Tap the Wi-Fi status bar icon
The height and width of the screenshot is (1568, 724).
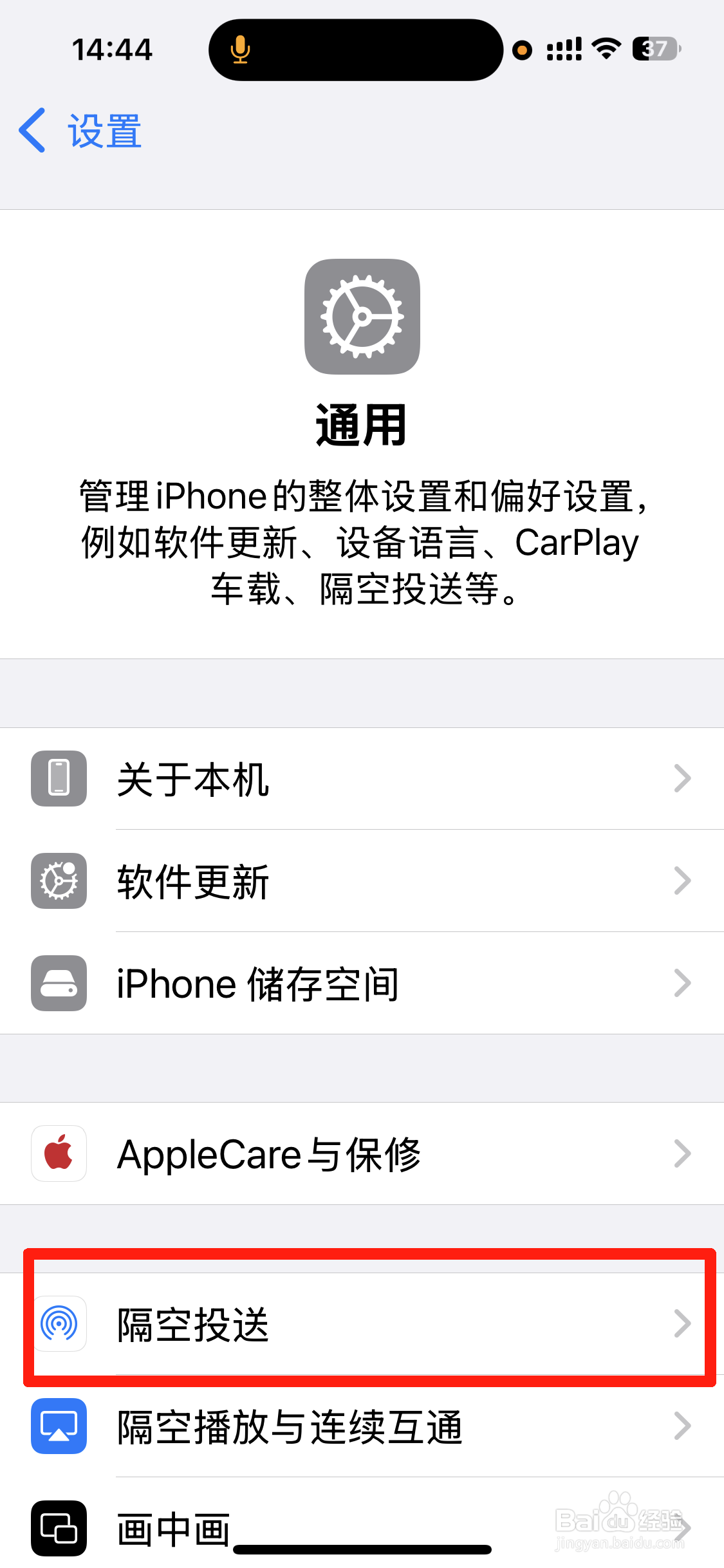[606, 48]
